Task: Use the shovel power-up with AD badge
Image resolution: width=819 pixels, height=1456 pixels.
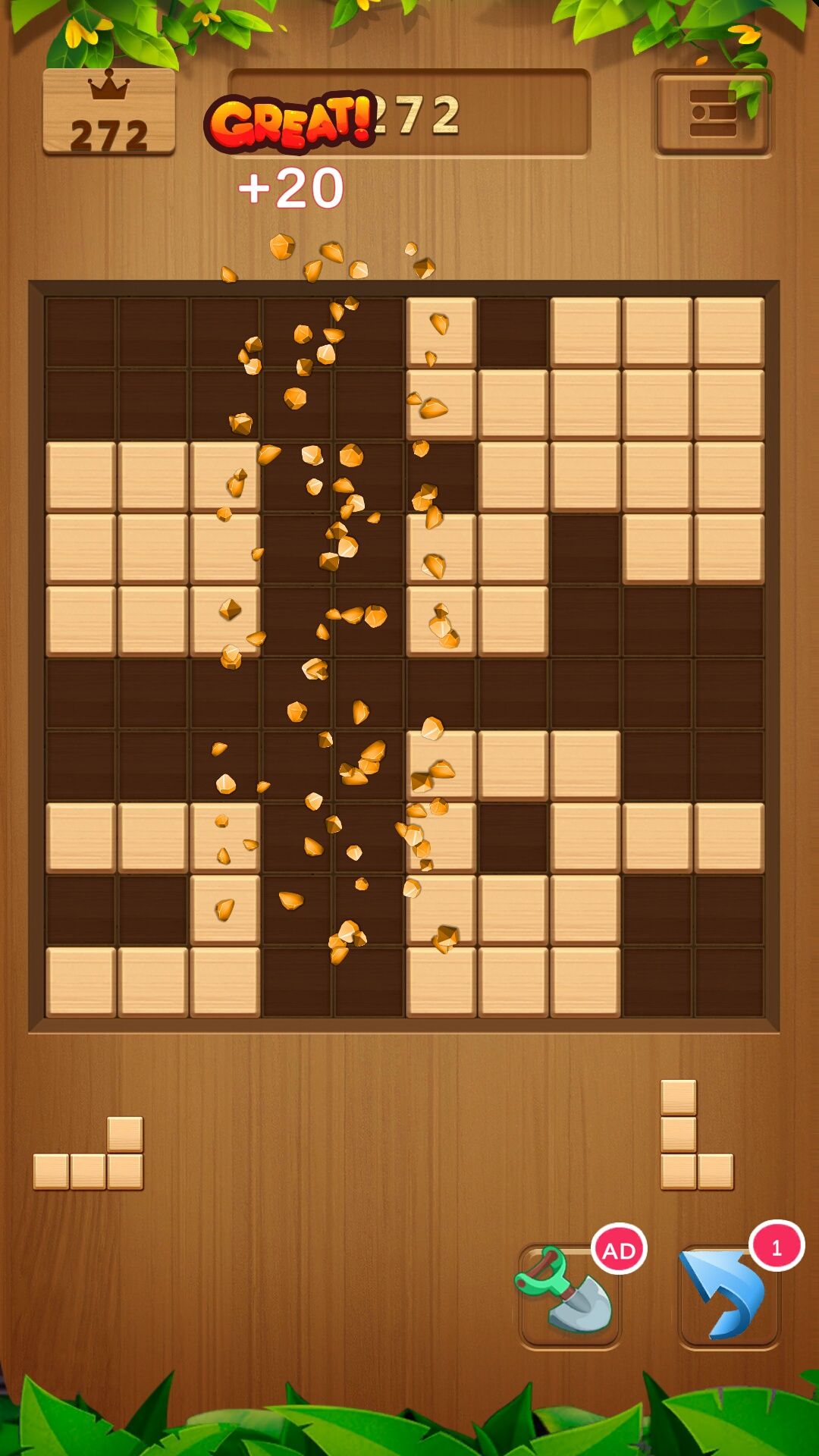Action: point(570,1295)
